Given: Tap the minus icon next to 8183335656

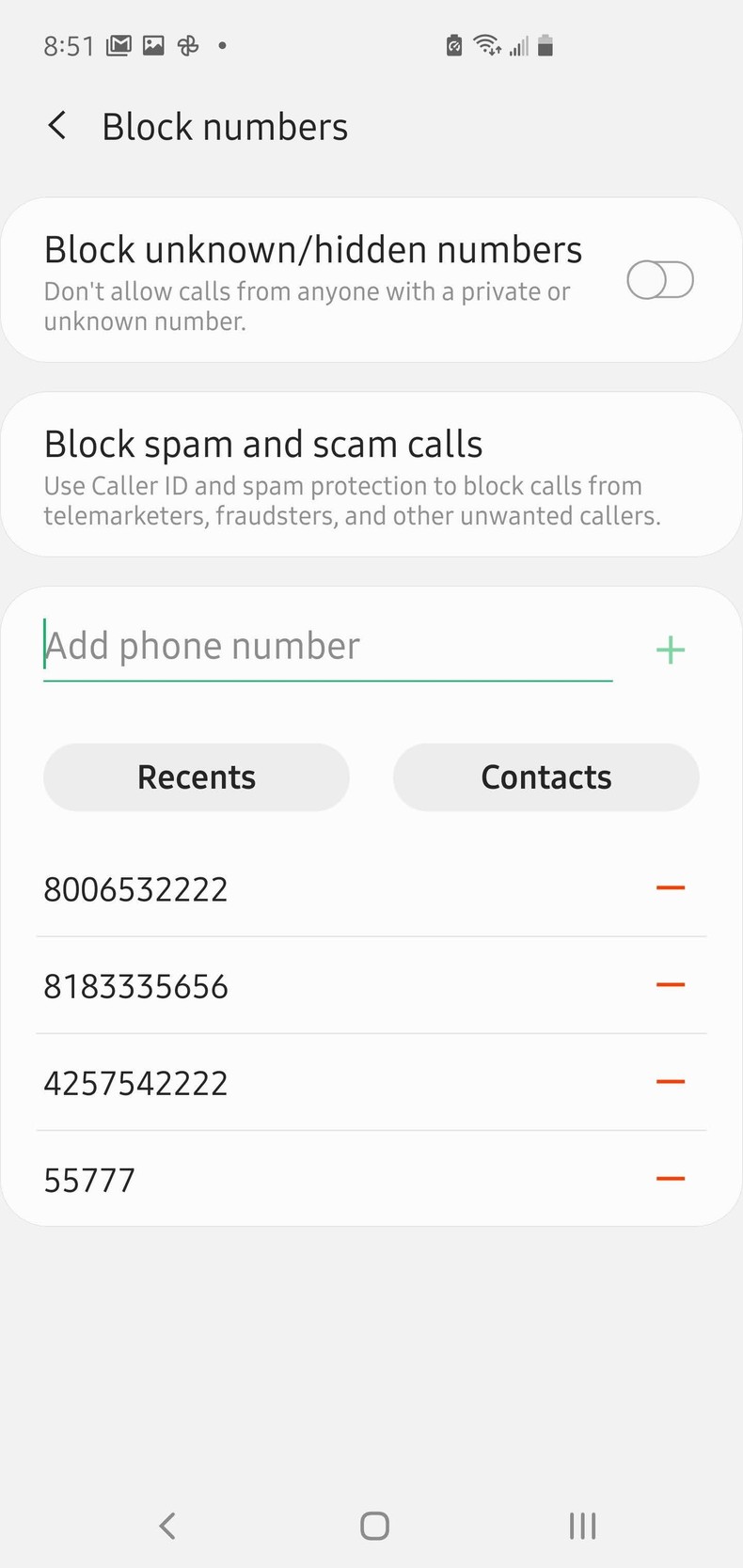Looking at the screenshot, I should [670, 984].
